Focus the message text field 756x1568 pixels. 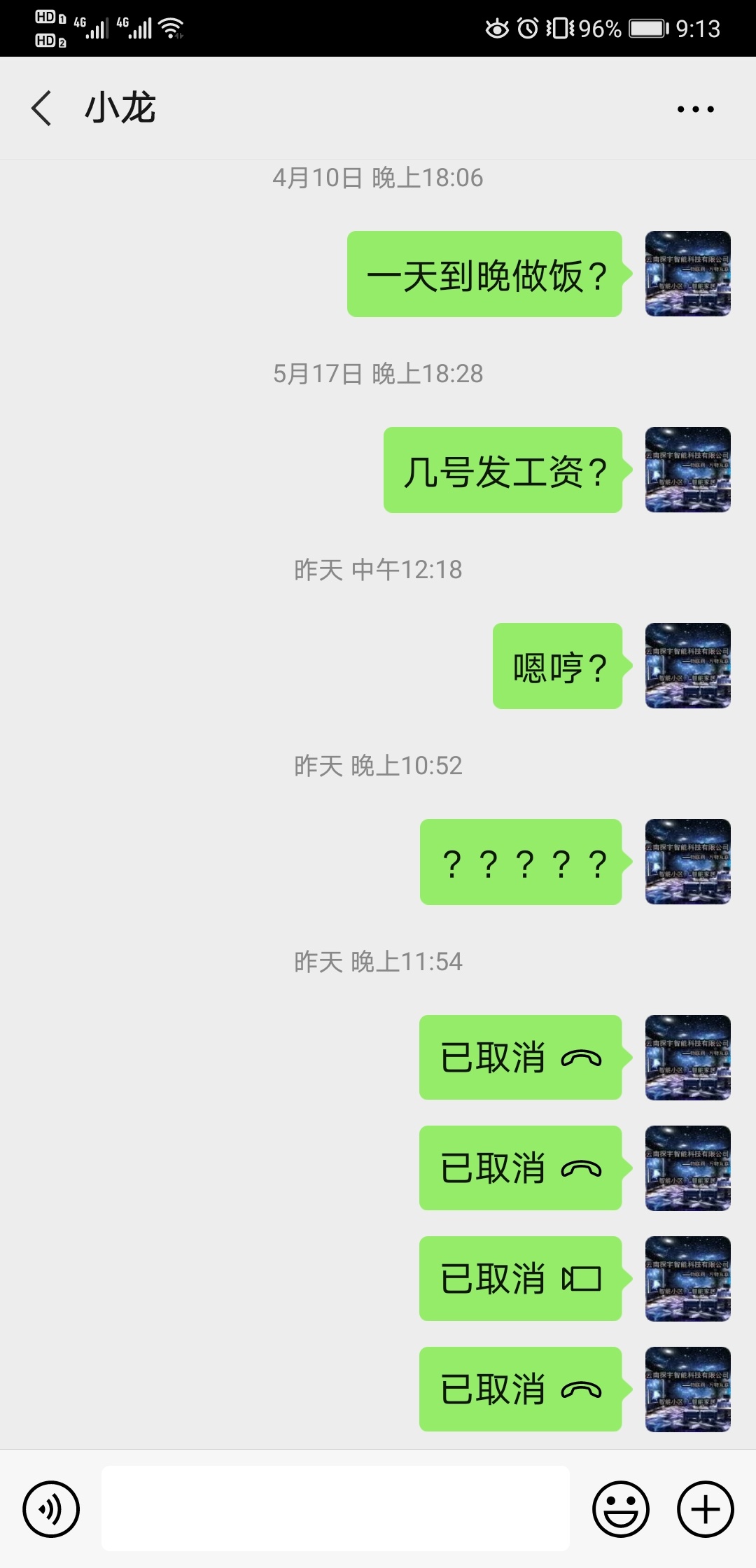(336, 1508)
